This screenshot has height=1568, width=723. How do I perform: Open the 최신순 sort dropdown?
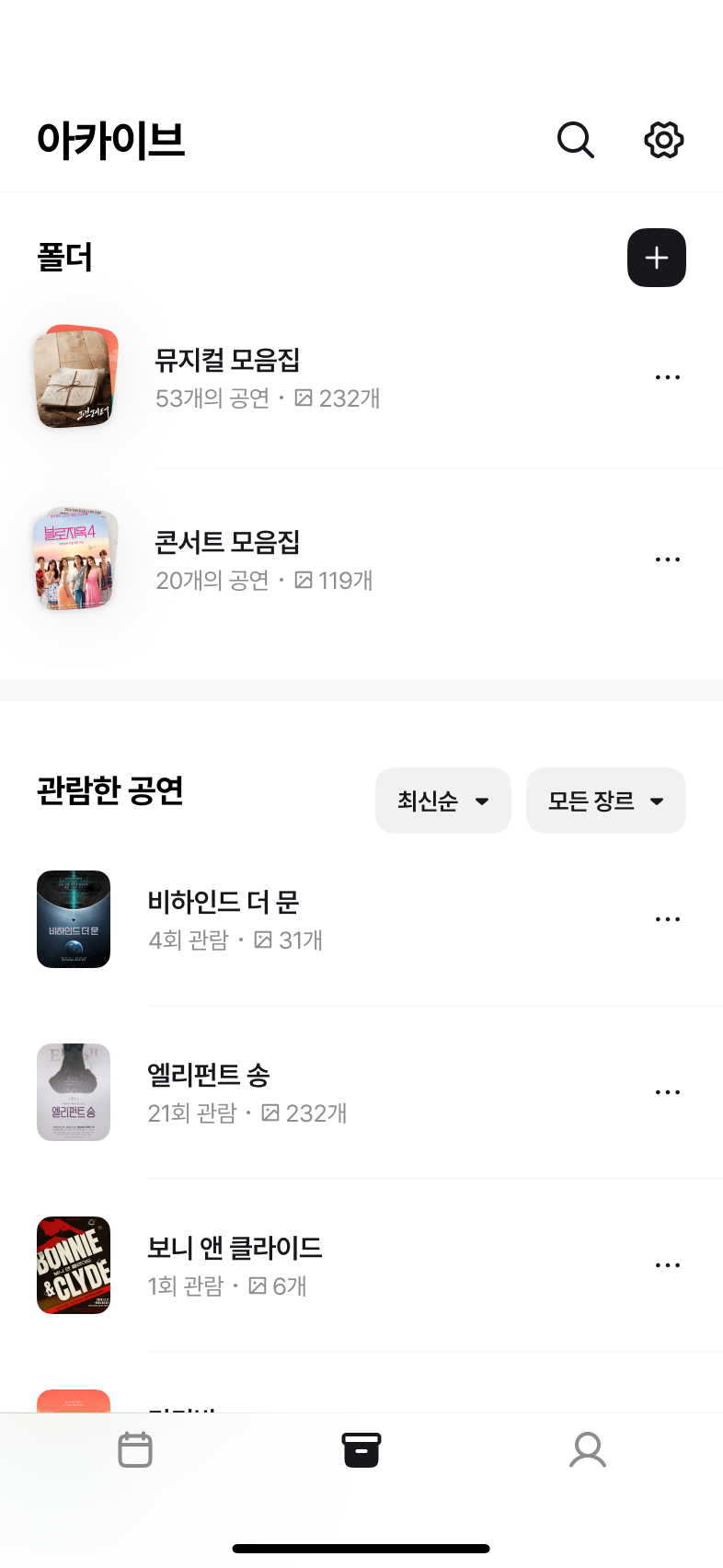tap(443, 801)
